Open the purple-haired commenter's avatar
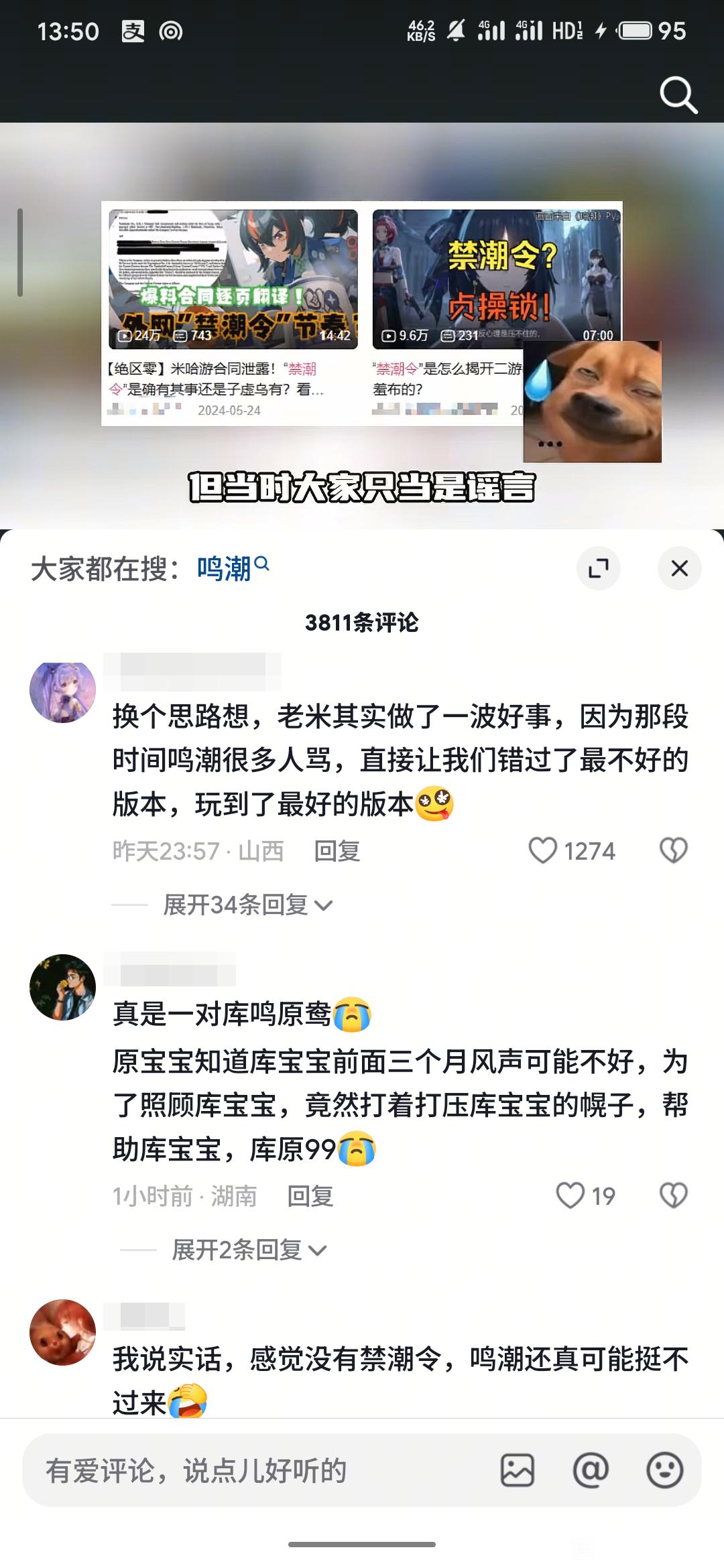The width and height of the screenshot is (724, 1568). 63,692
